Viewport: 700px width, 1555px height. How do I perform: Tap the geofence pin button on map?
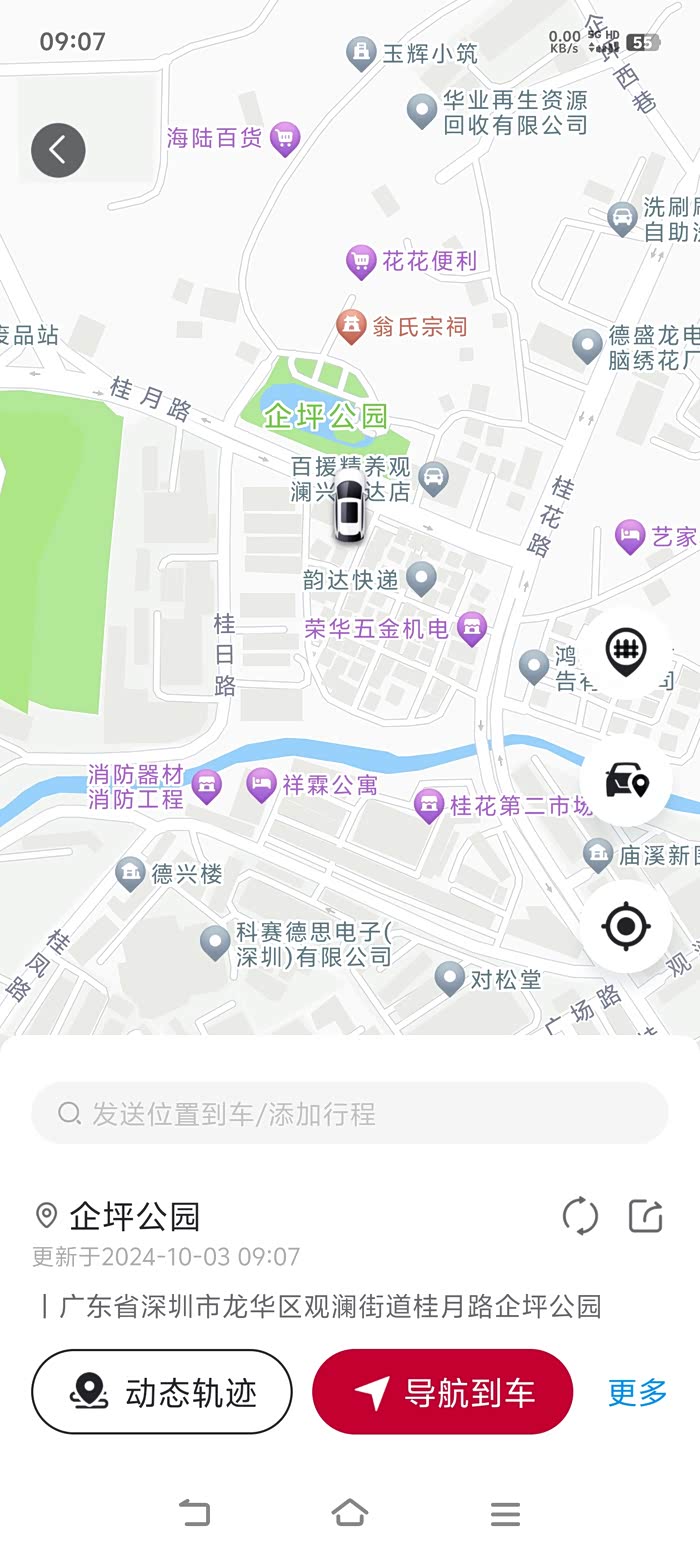[626, 652]
